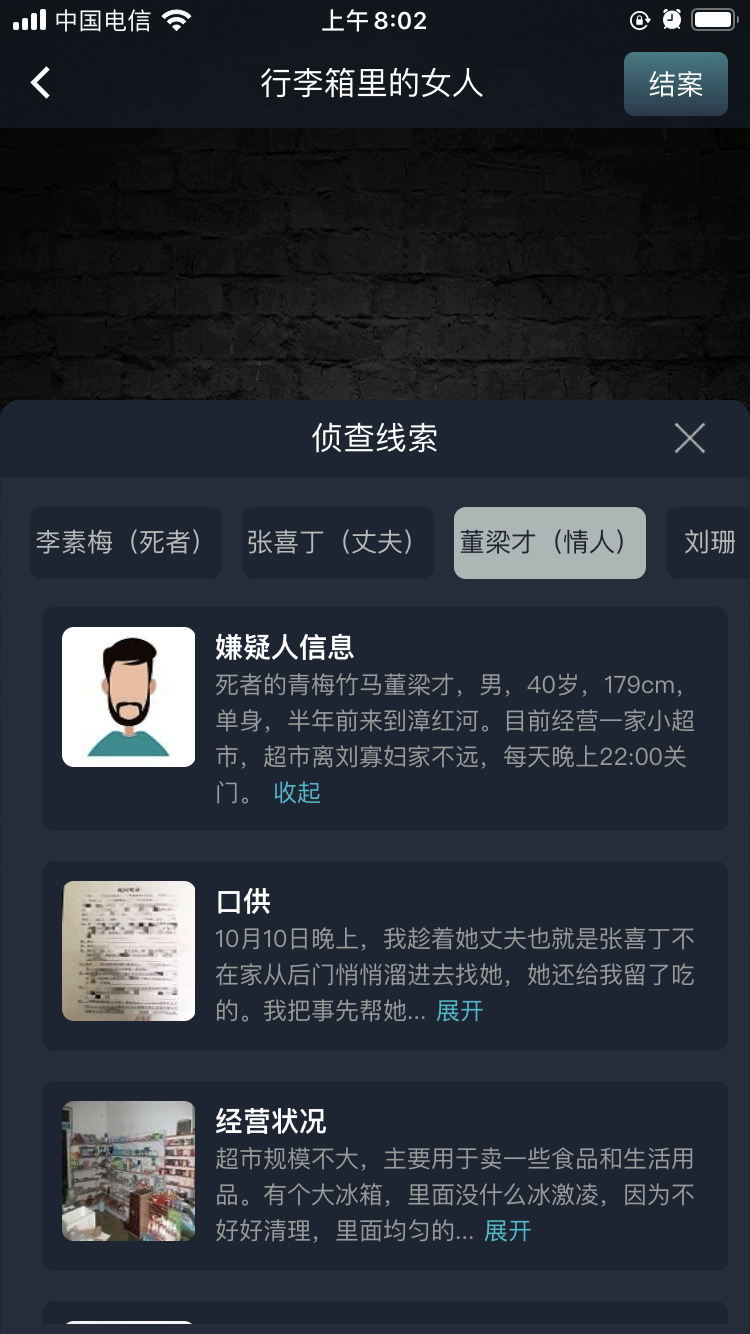This screenshot has height=1334, width=750.
Task: Select the 董梁才（情人）tab
Action: [549, 542]
